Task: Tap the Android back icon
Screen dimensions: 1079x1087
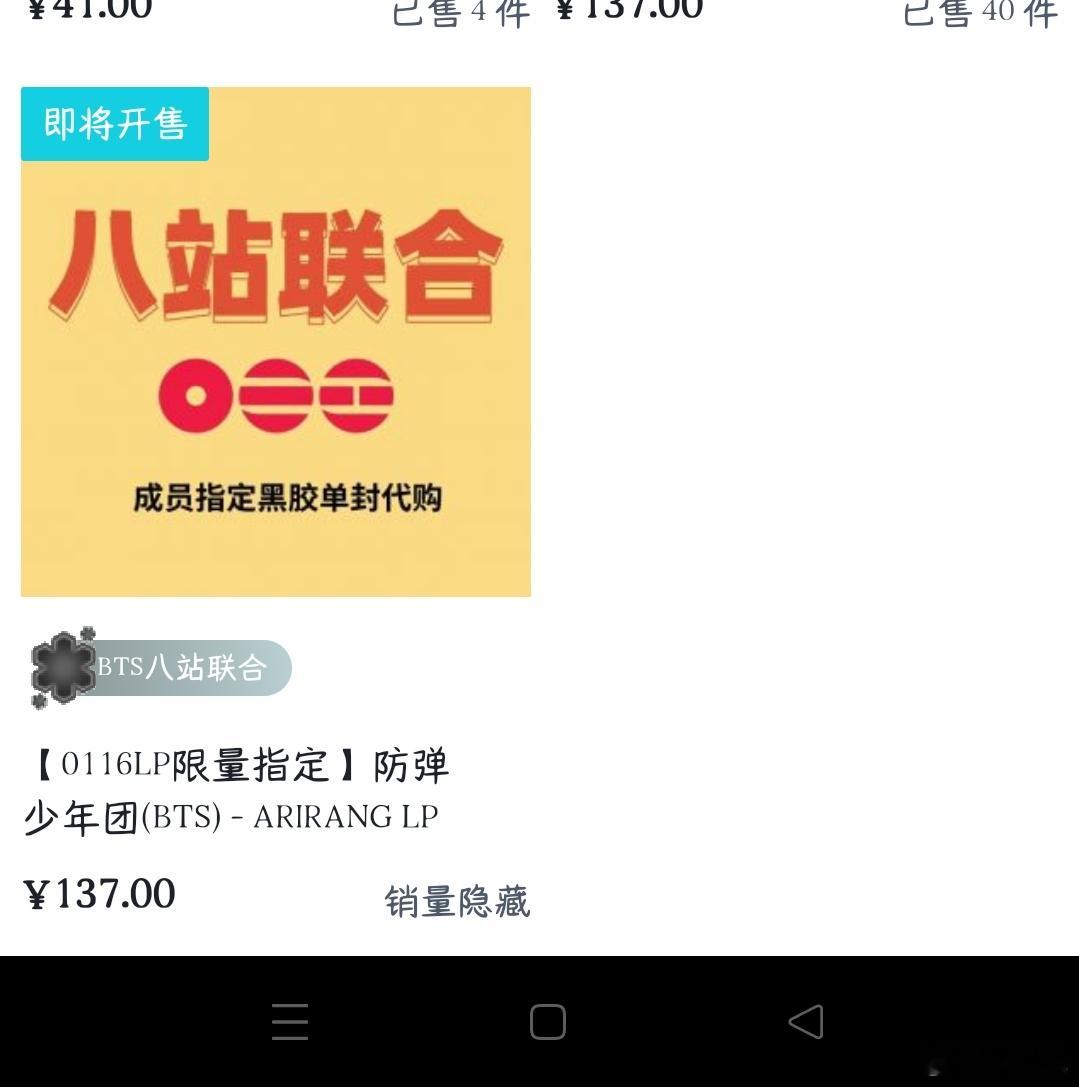Action: click(806, 1022)
